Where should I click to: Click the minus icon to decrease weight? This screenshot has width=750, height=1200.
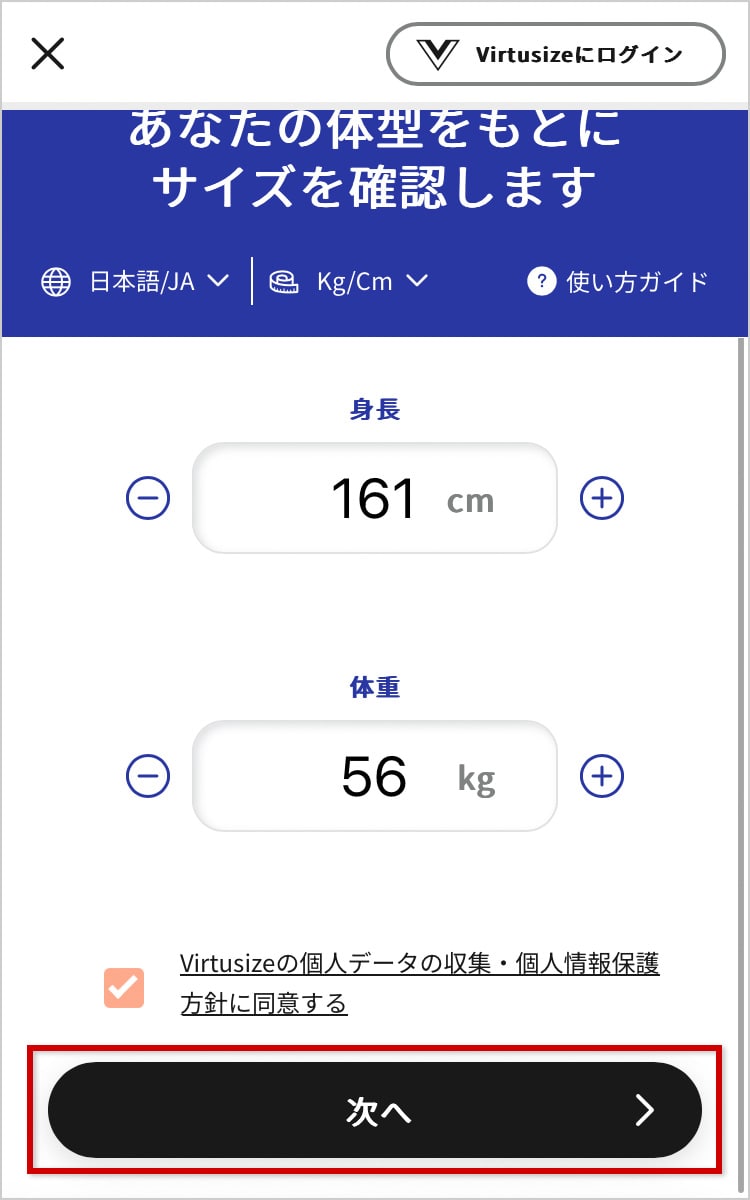point(148,777)
